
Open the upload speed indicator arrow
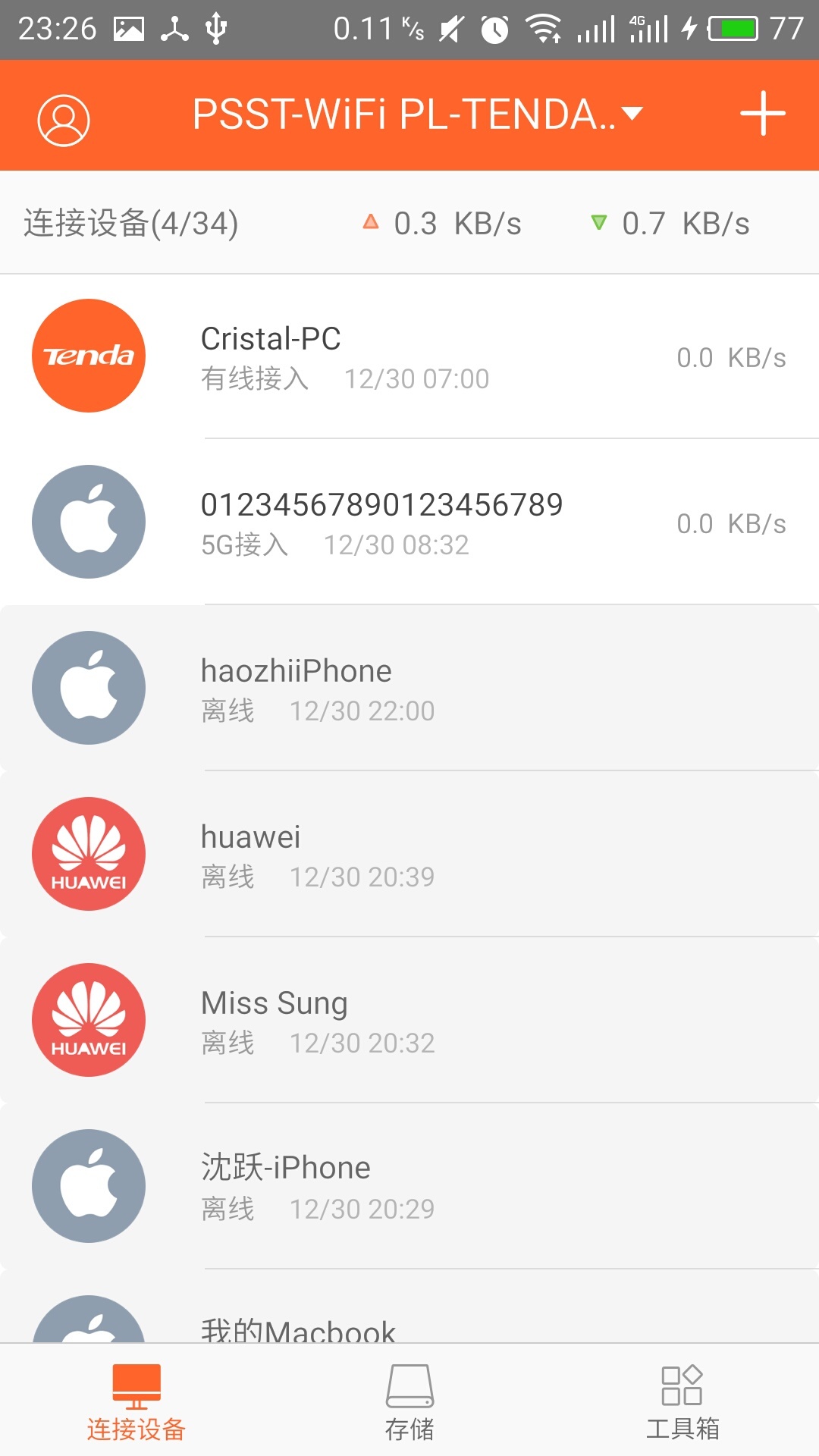tap(371, 222)
